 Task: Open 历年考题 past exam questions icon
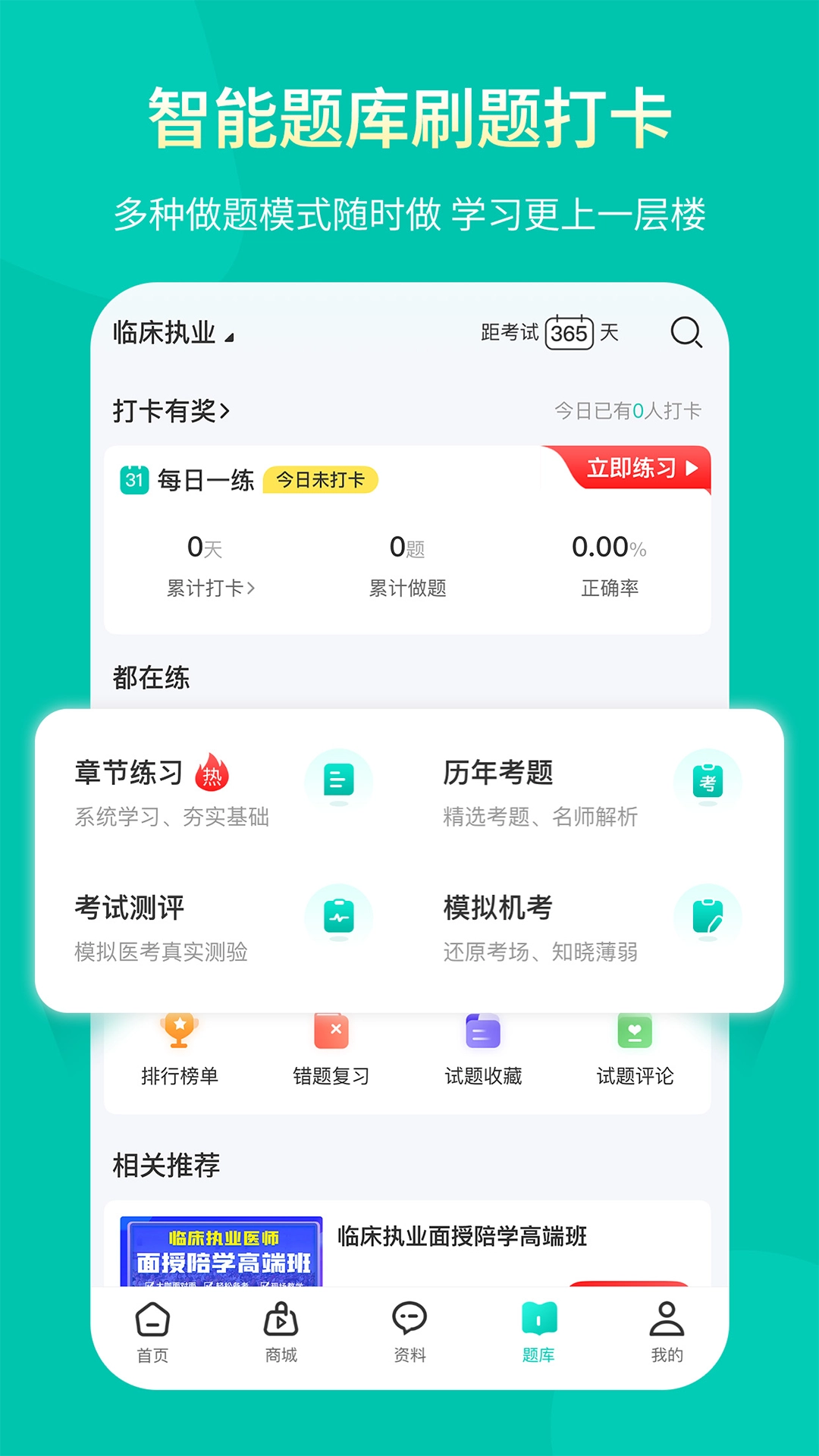coord(706,780)
